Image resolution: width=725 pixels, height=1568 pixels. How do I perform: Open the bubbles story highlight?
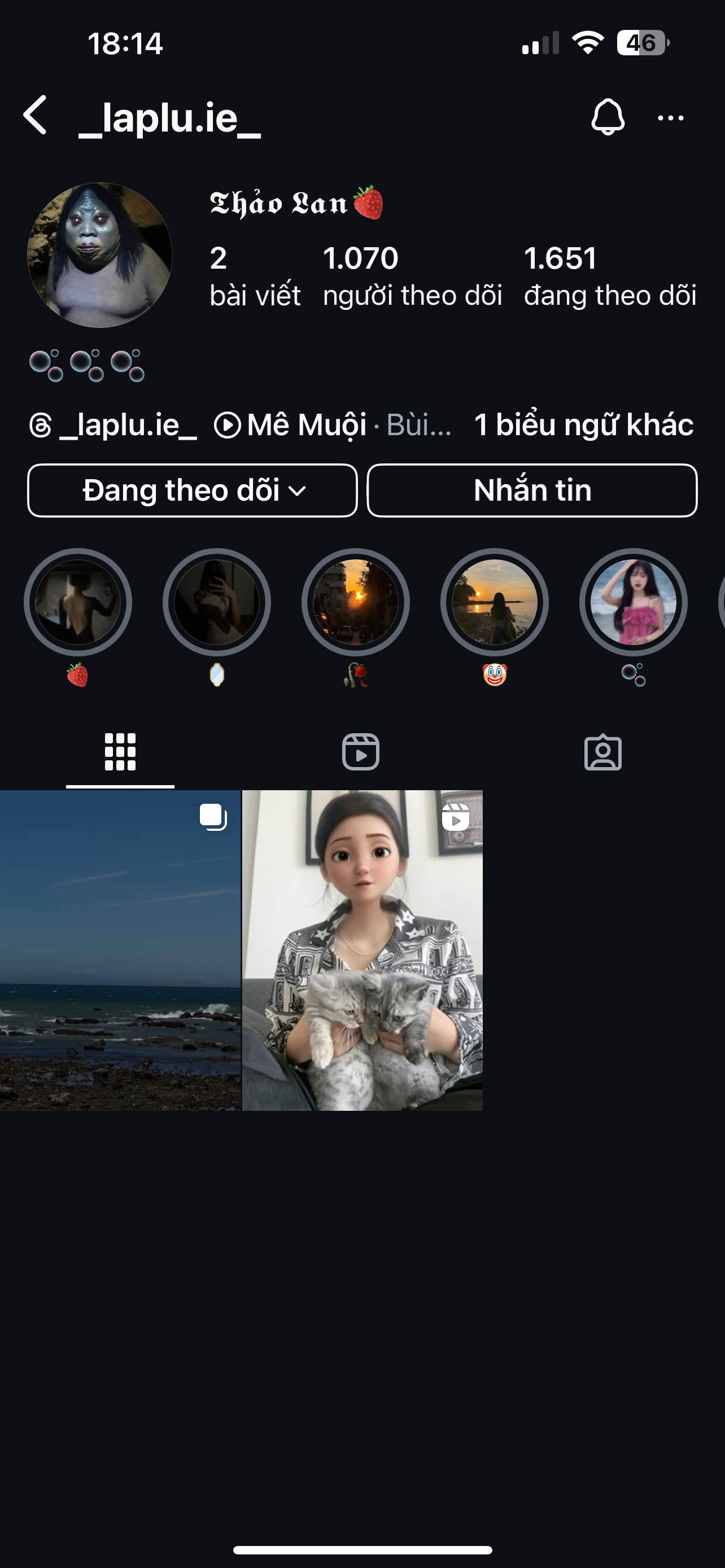[633, 603]
